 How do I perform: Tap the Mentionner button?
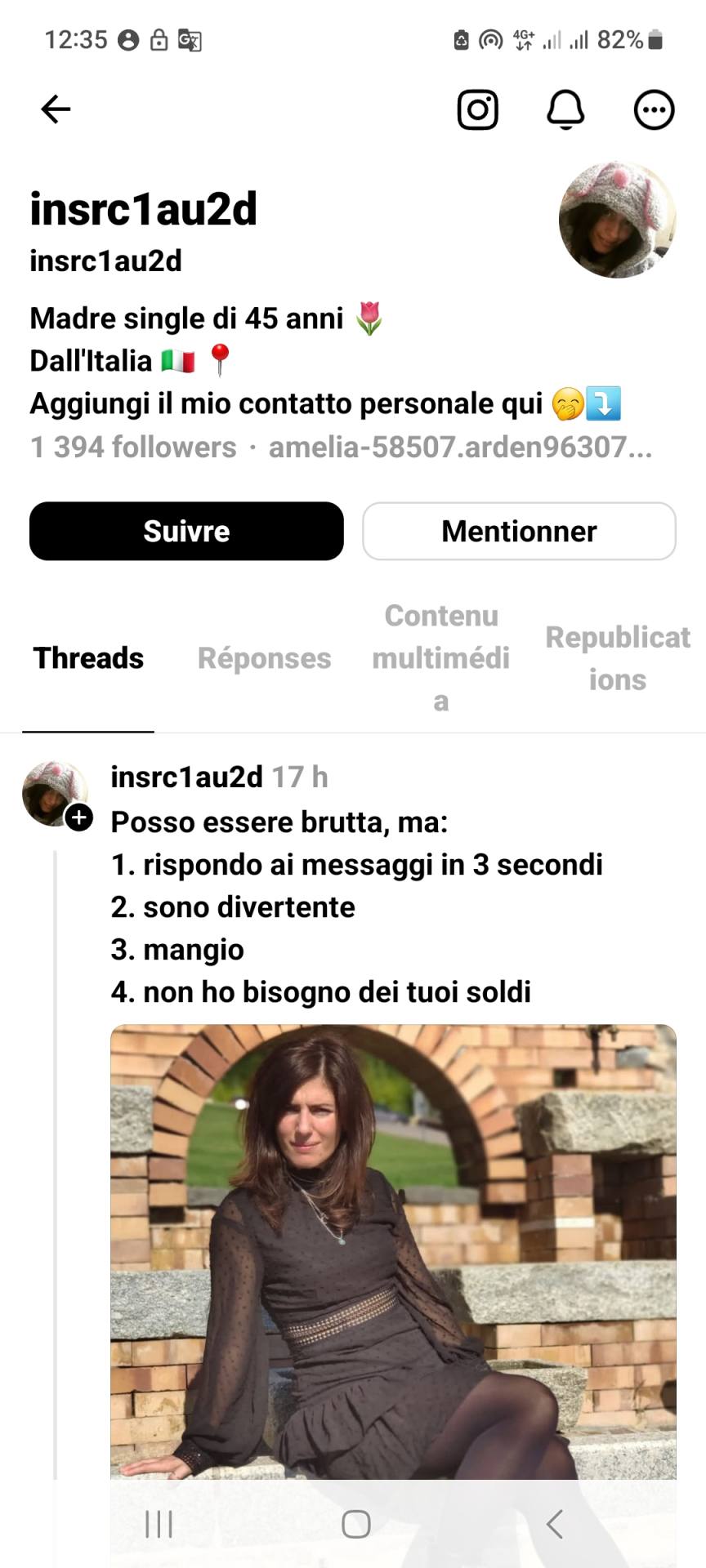[x=519, y=531]
